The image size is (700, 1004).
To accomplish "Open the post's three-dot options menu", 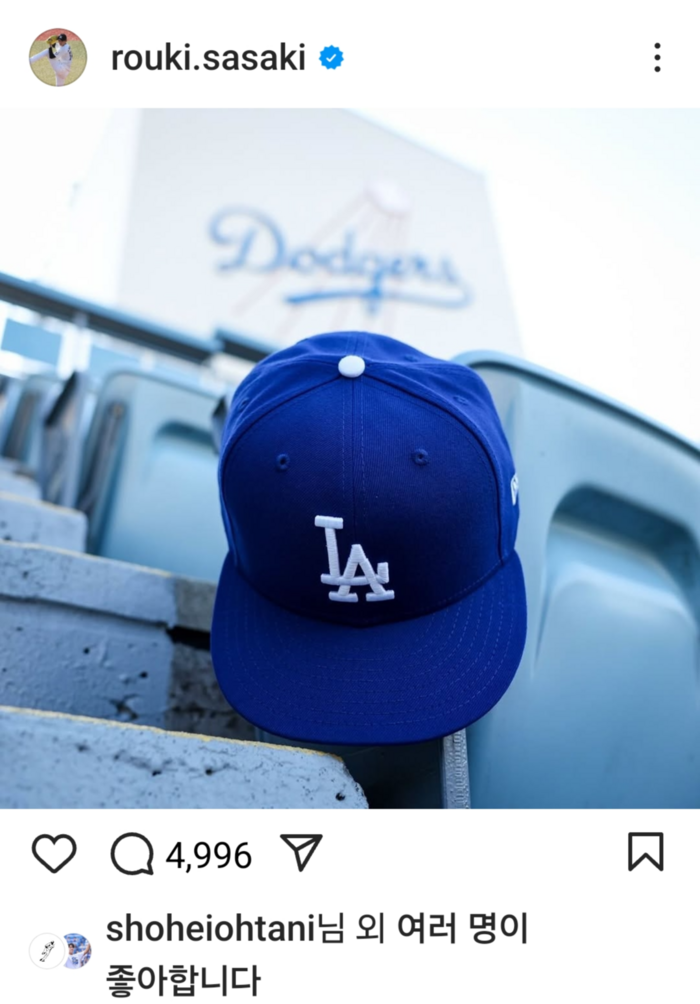I will point(657,57).
